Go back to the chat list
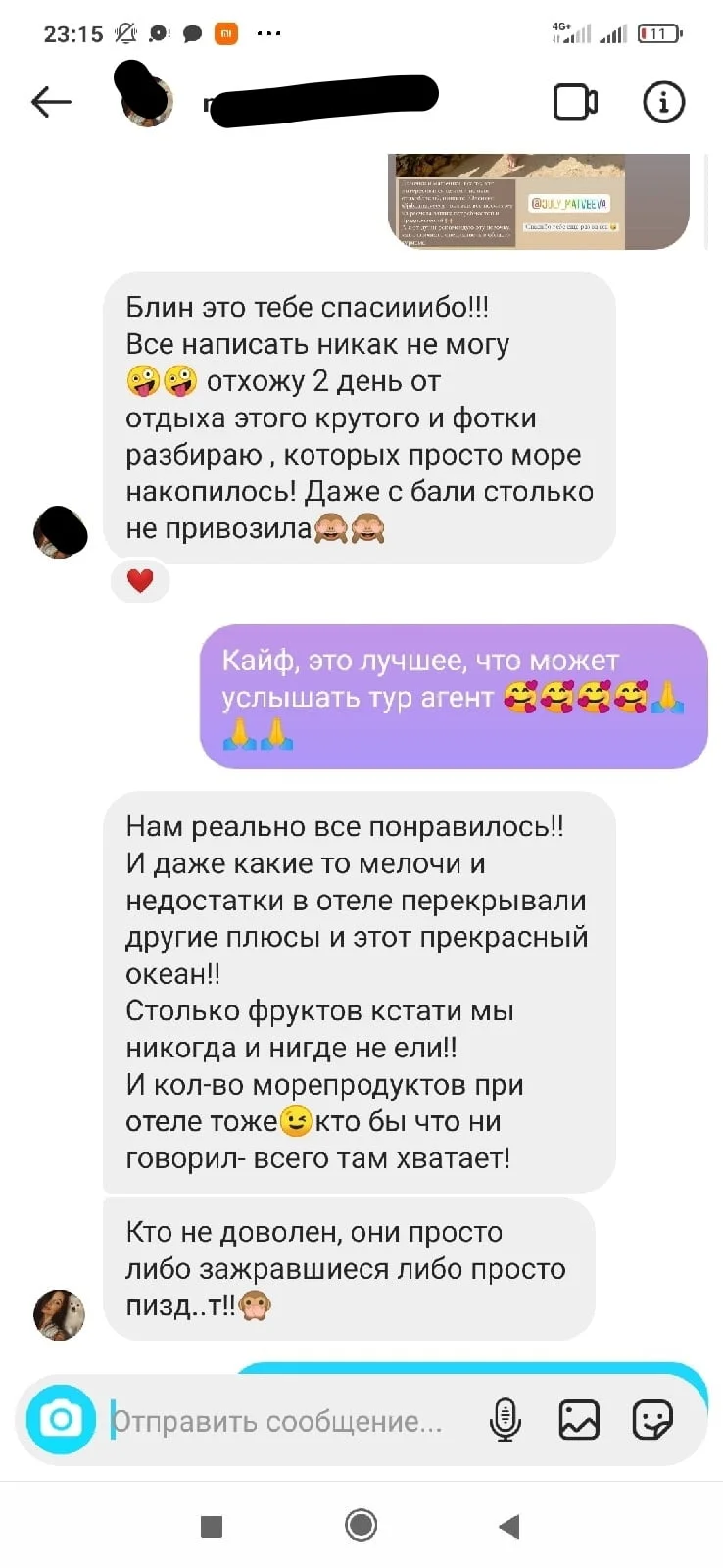Image resolution: width=723 pixels, height=1568 pixels. tap(51, 102)
